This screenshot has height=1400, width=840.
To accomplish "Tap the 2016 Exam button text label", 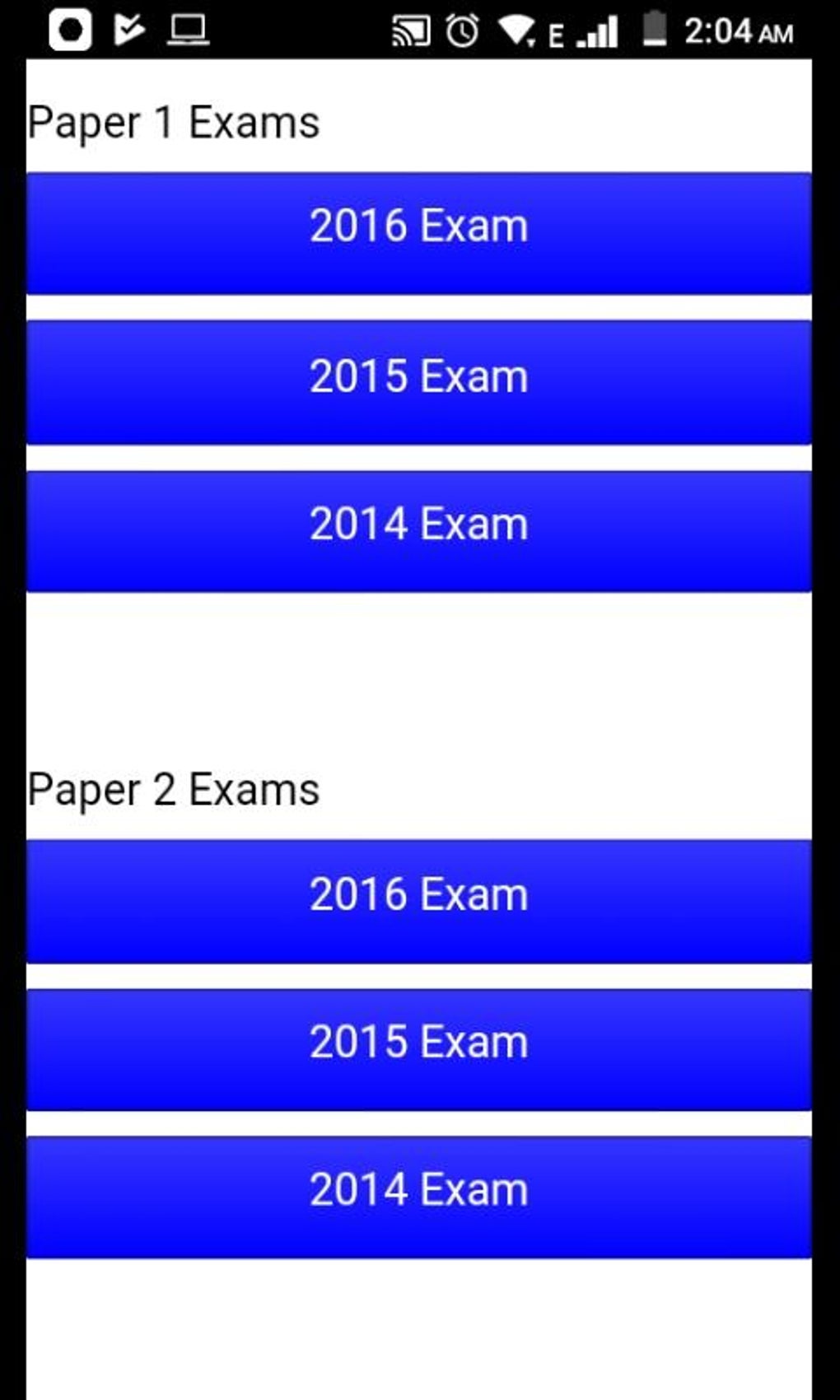I will tap(418, 225).
